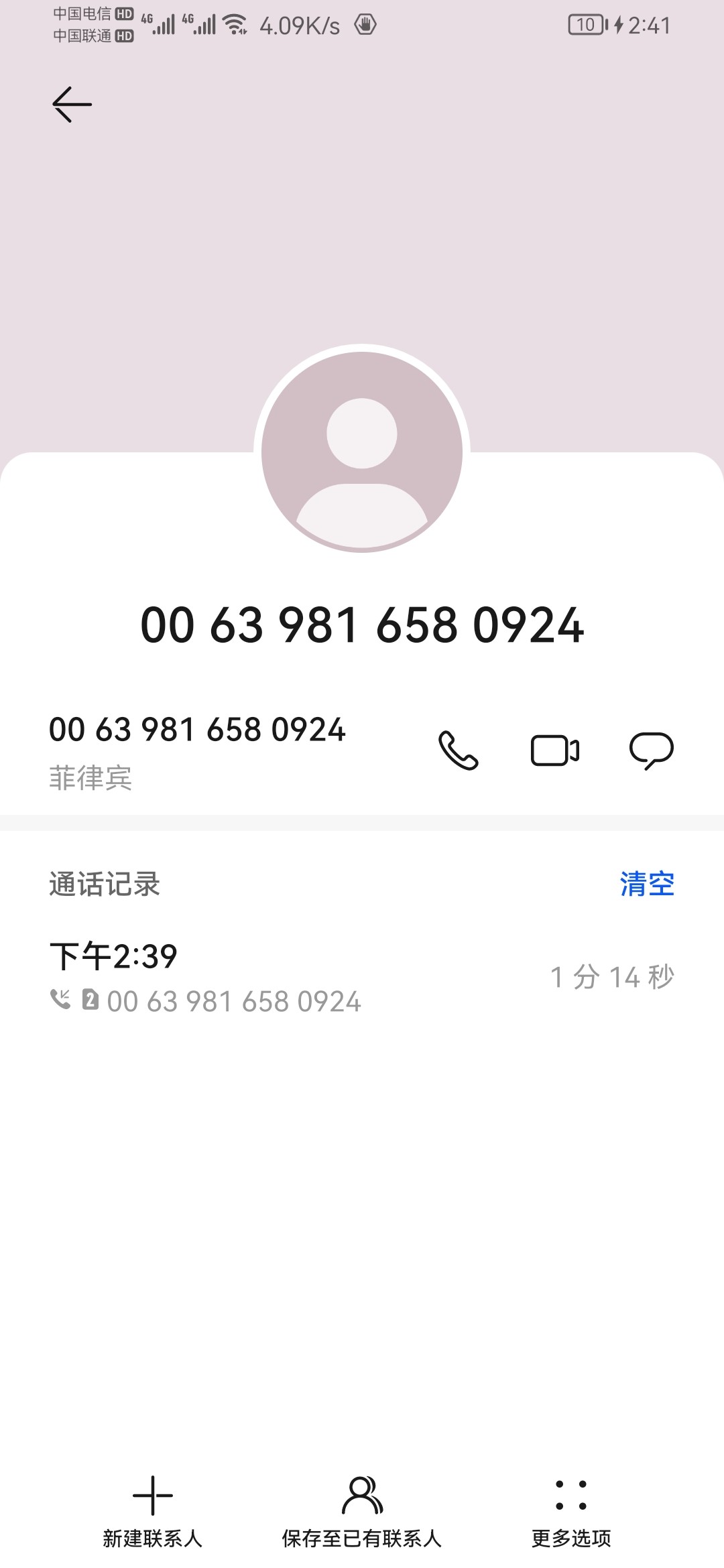Tap the outgoing call icon in call log

(60, 1000)
